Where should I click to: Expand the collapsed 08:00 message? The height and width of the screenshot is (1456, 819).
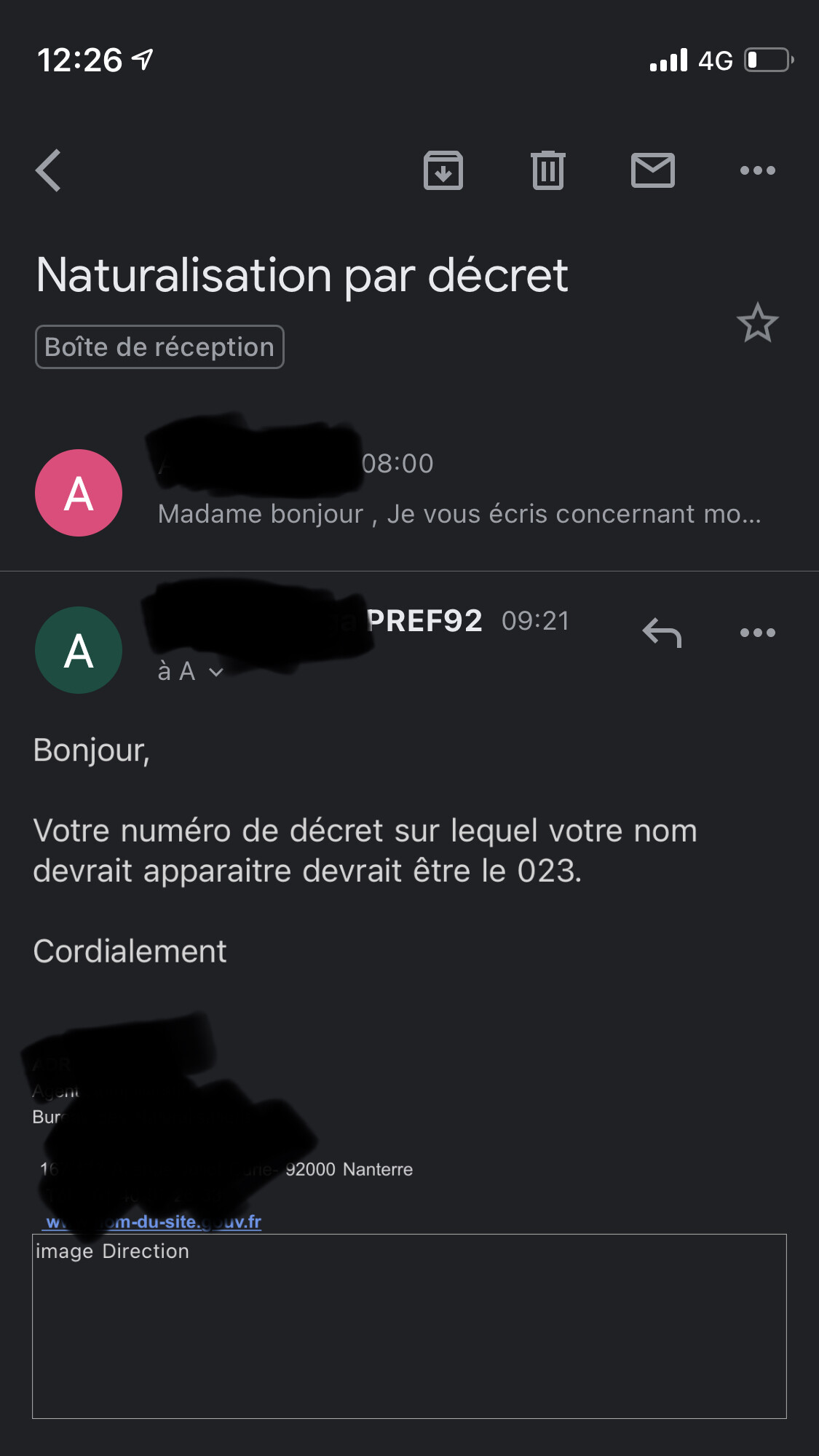coord(409,493)
